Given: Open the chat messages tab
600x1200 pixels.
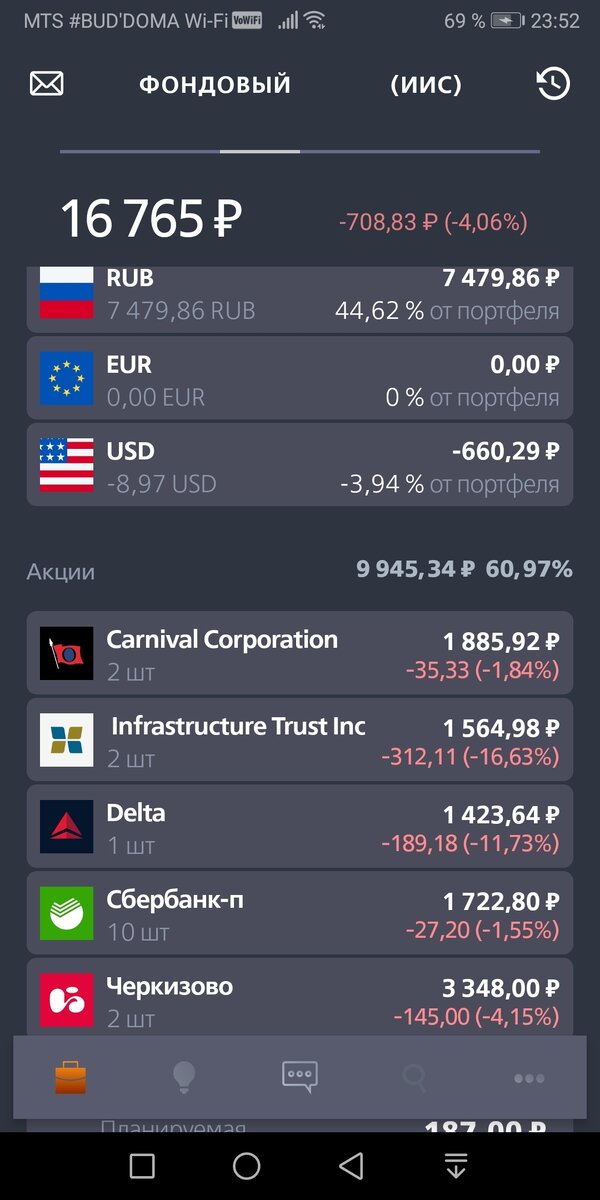Looking at the screenshot, I should 300,1077.
